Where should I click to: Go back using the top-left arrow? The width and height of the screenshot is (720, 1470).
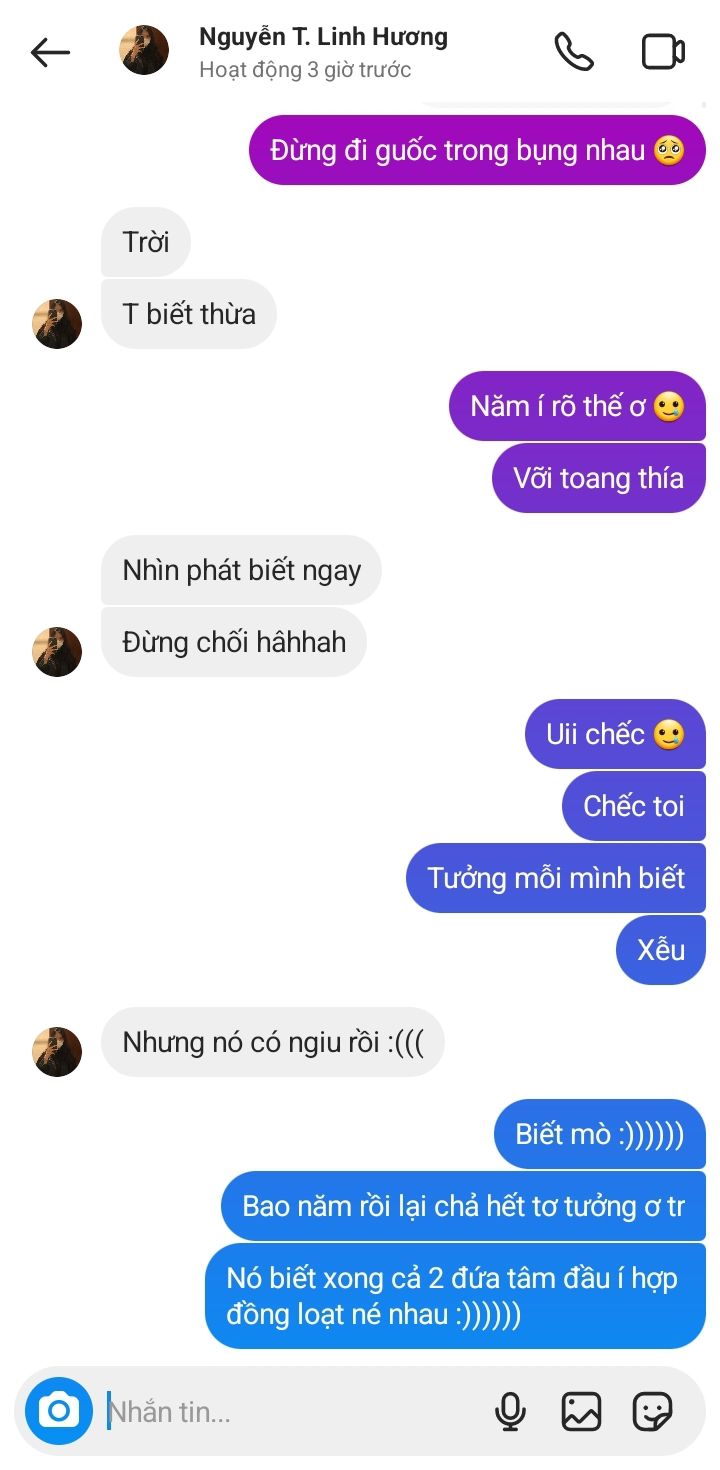[50, 52]
